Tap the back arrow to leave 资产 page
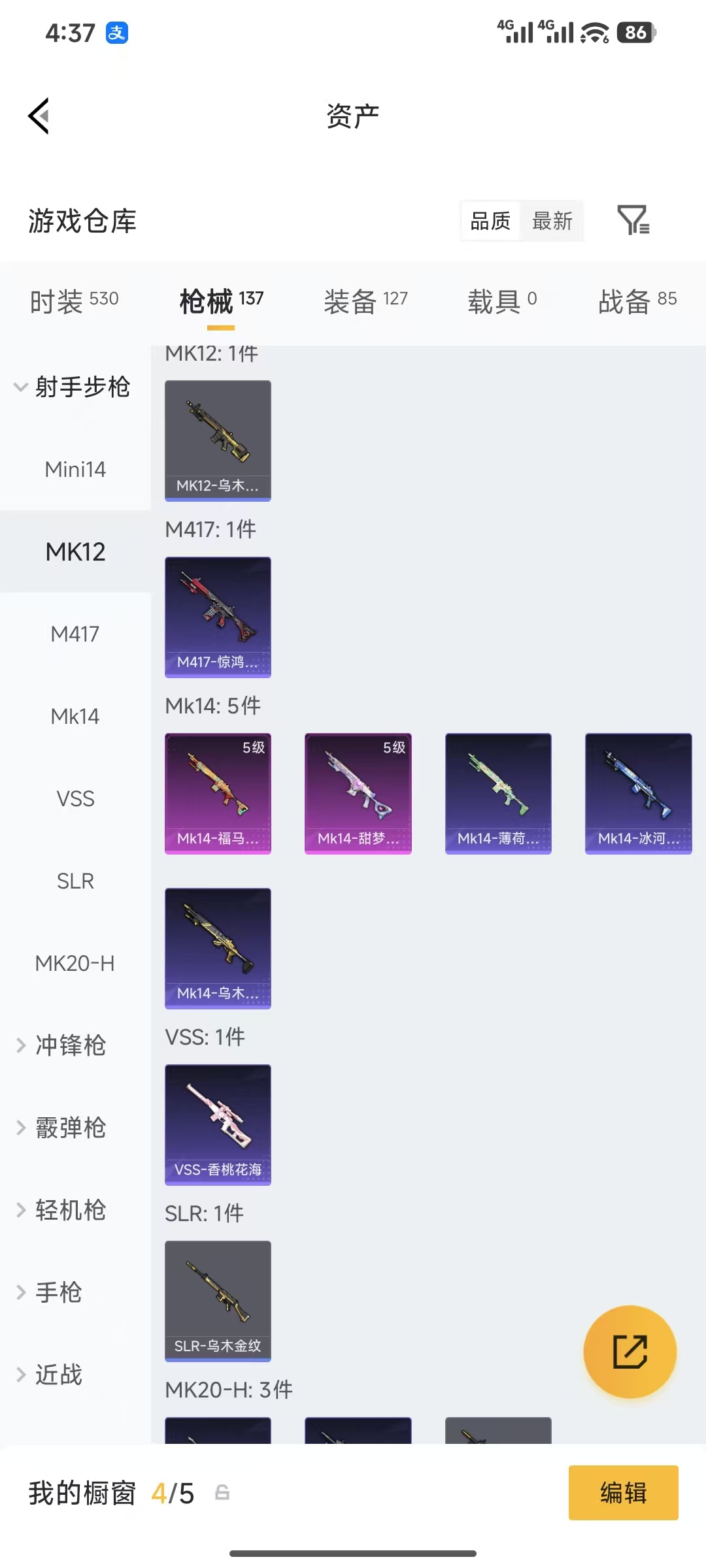The height and width of the screenshot is (1568, 706). click(39, 116)
